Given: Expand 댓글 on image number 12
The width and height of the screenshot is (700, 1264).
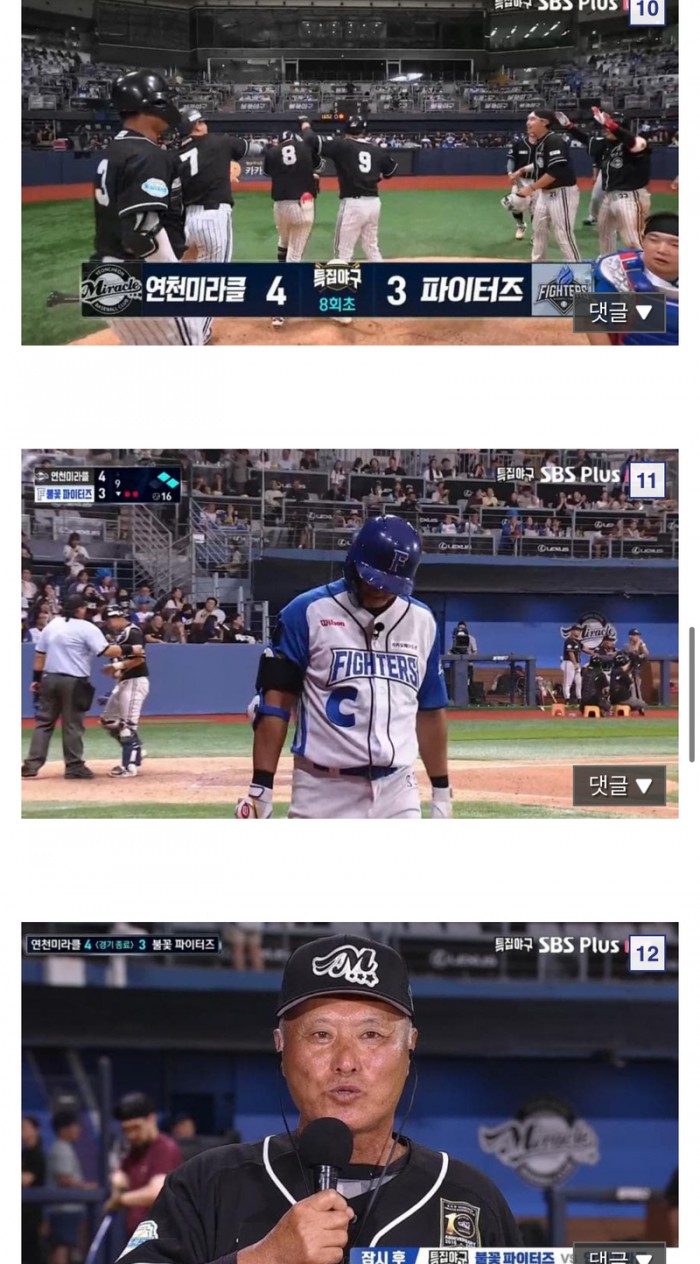Looking at the screenshot, I should (x=619, y=1254).
